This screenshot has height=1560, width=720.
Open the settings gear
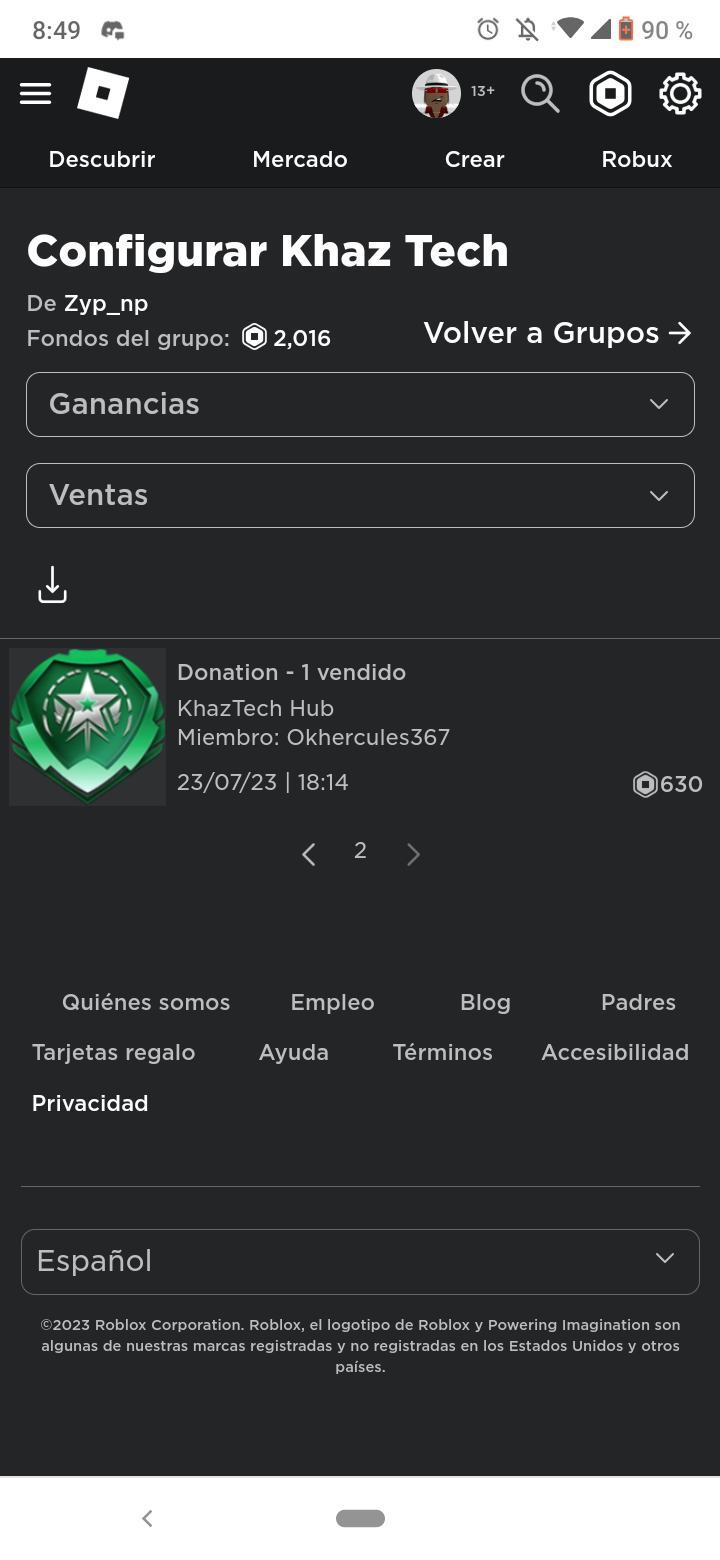[680, 94]
